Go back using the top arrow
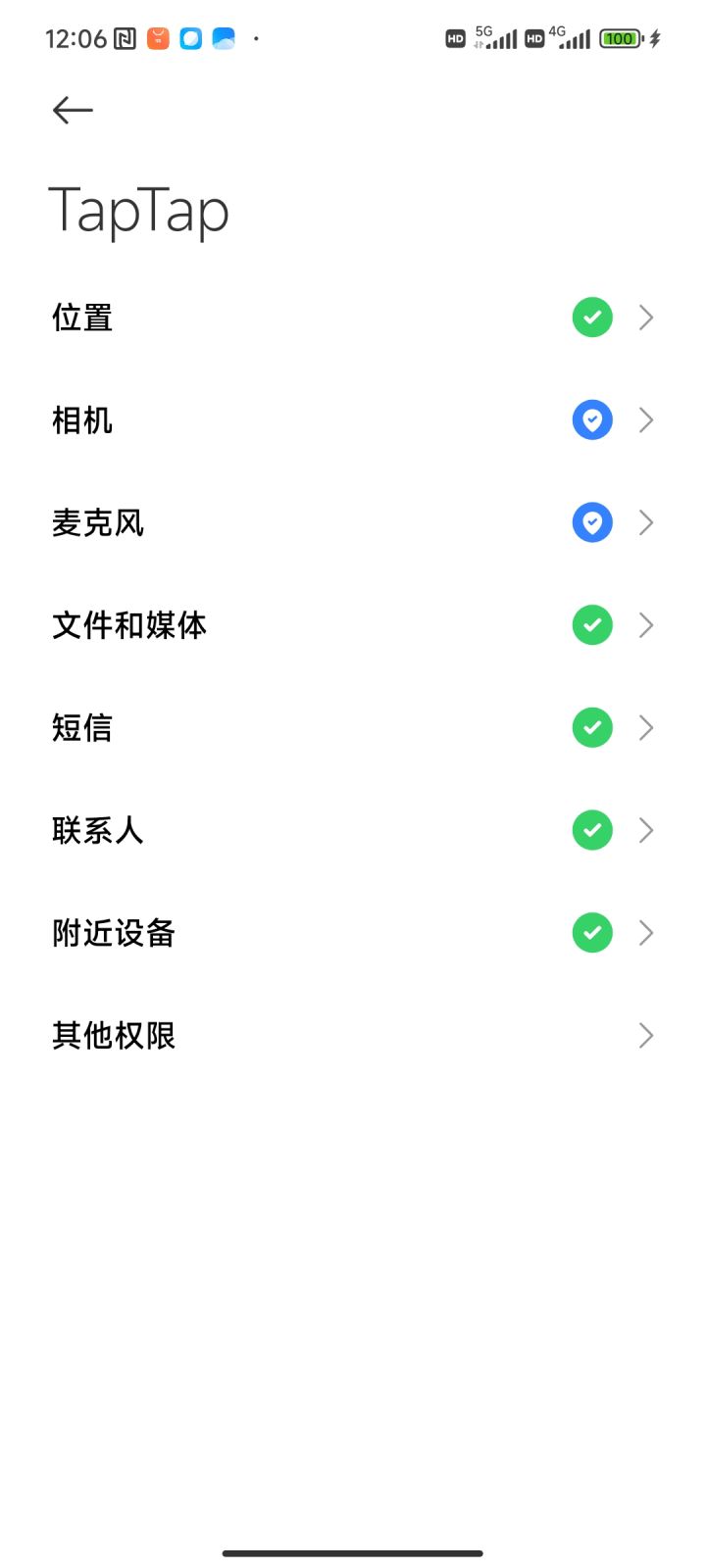Screen dimensions: 706x1568 [73, 110]
